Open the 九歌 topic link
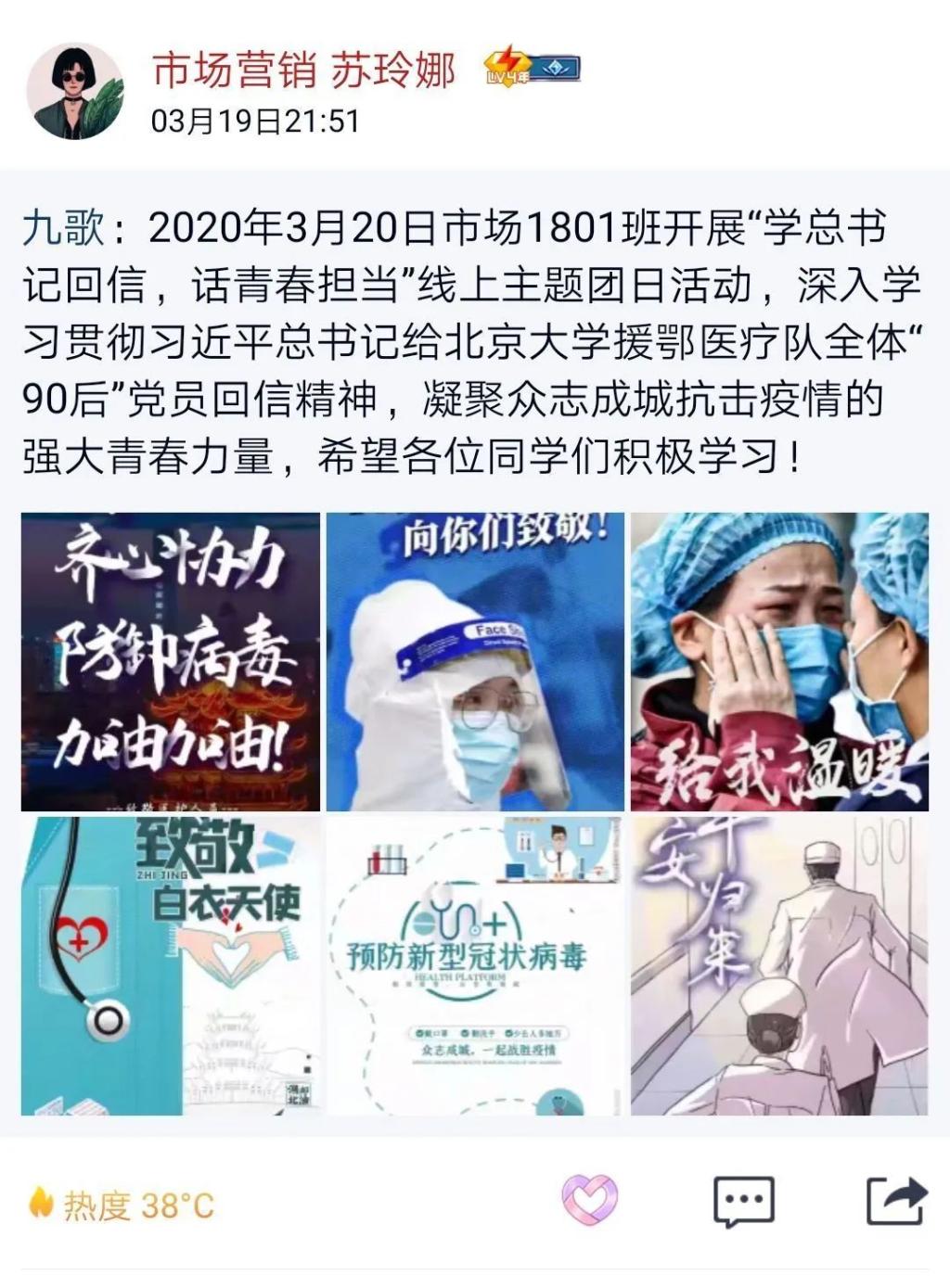Screen dimensions: 950x1288 pyautogui.click(x=63, y=228)
